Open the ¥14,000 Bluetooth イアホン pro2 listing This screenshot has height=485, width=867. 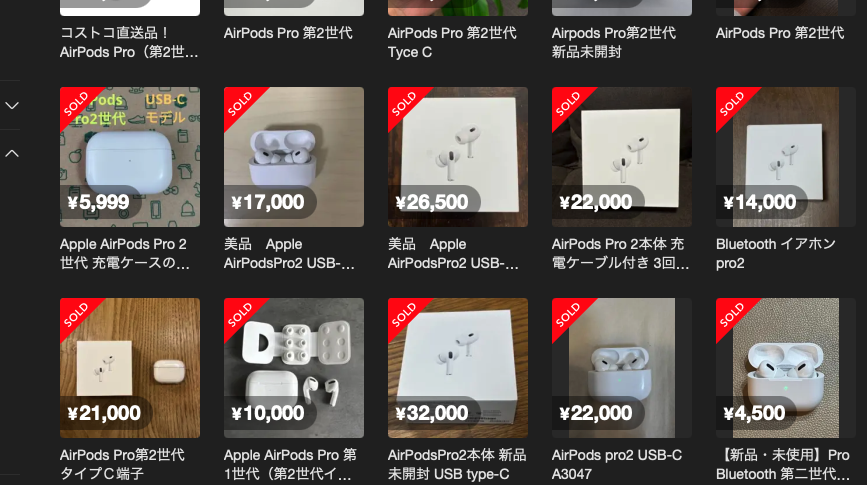click(x=786, y=157)
